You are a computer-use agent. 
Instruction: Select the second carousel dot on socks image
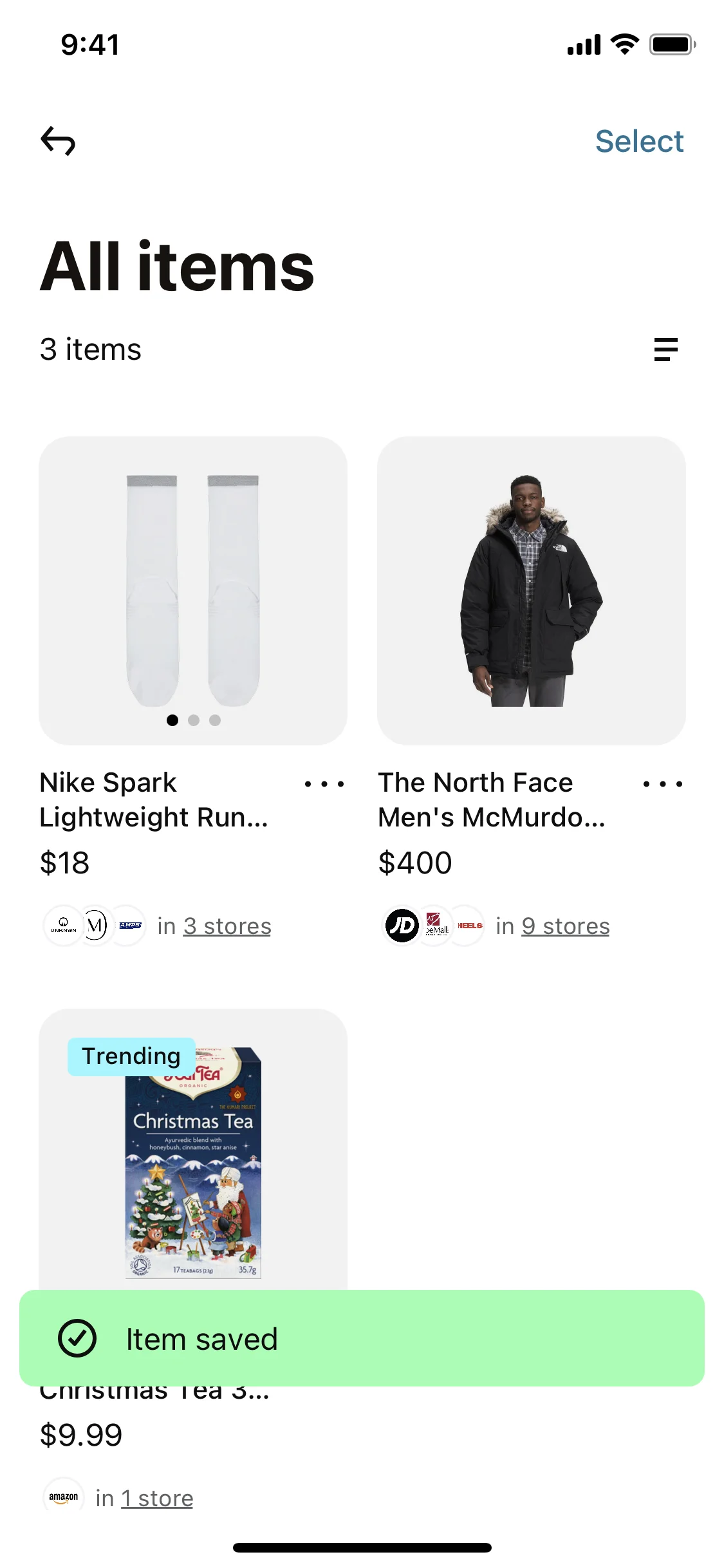pos(194,721)
